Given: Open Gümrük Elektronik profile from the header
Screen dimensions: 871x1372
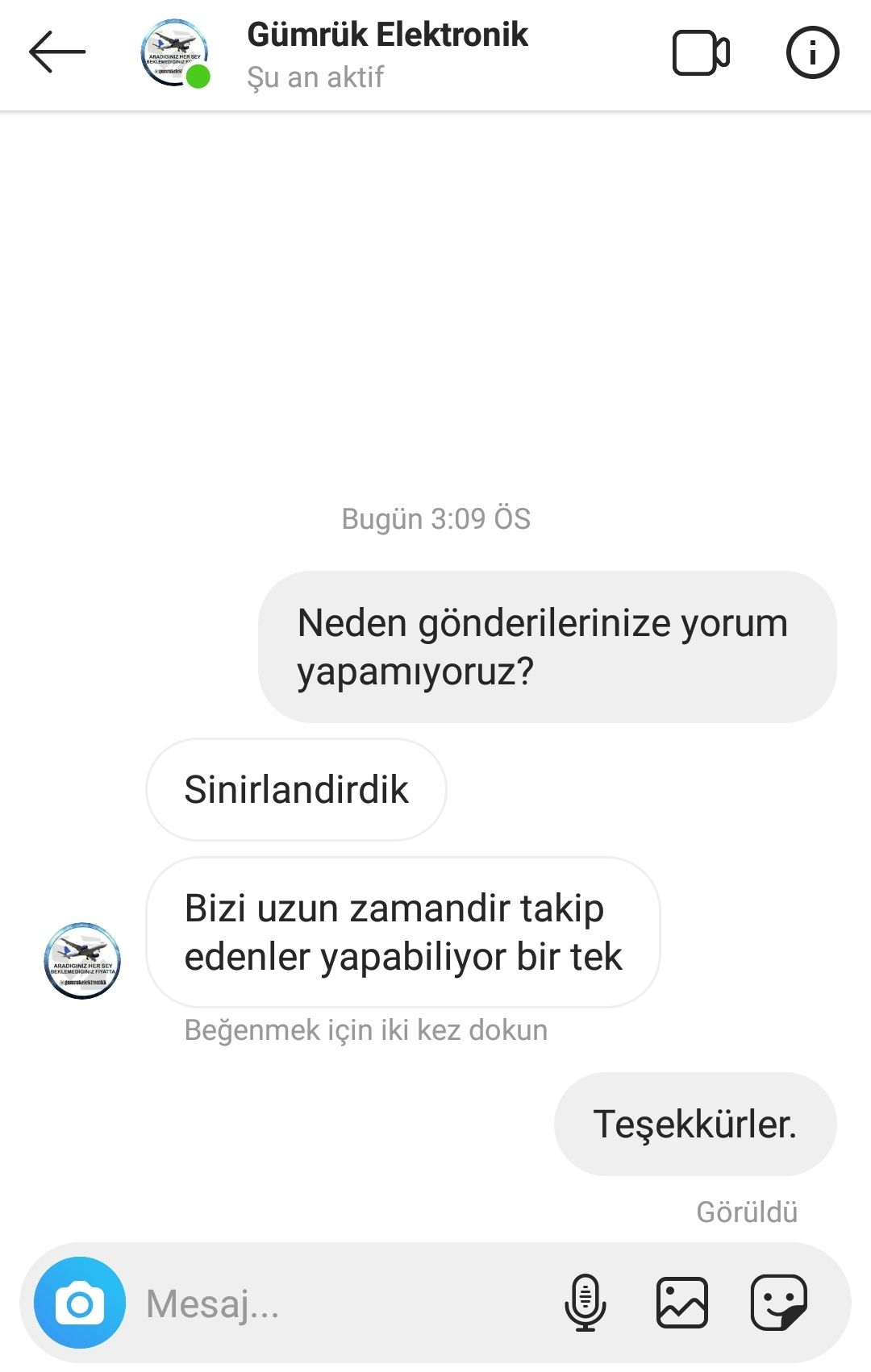Looking at the screenshot, I should coord(387,35).
